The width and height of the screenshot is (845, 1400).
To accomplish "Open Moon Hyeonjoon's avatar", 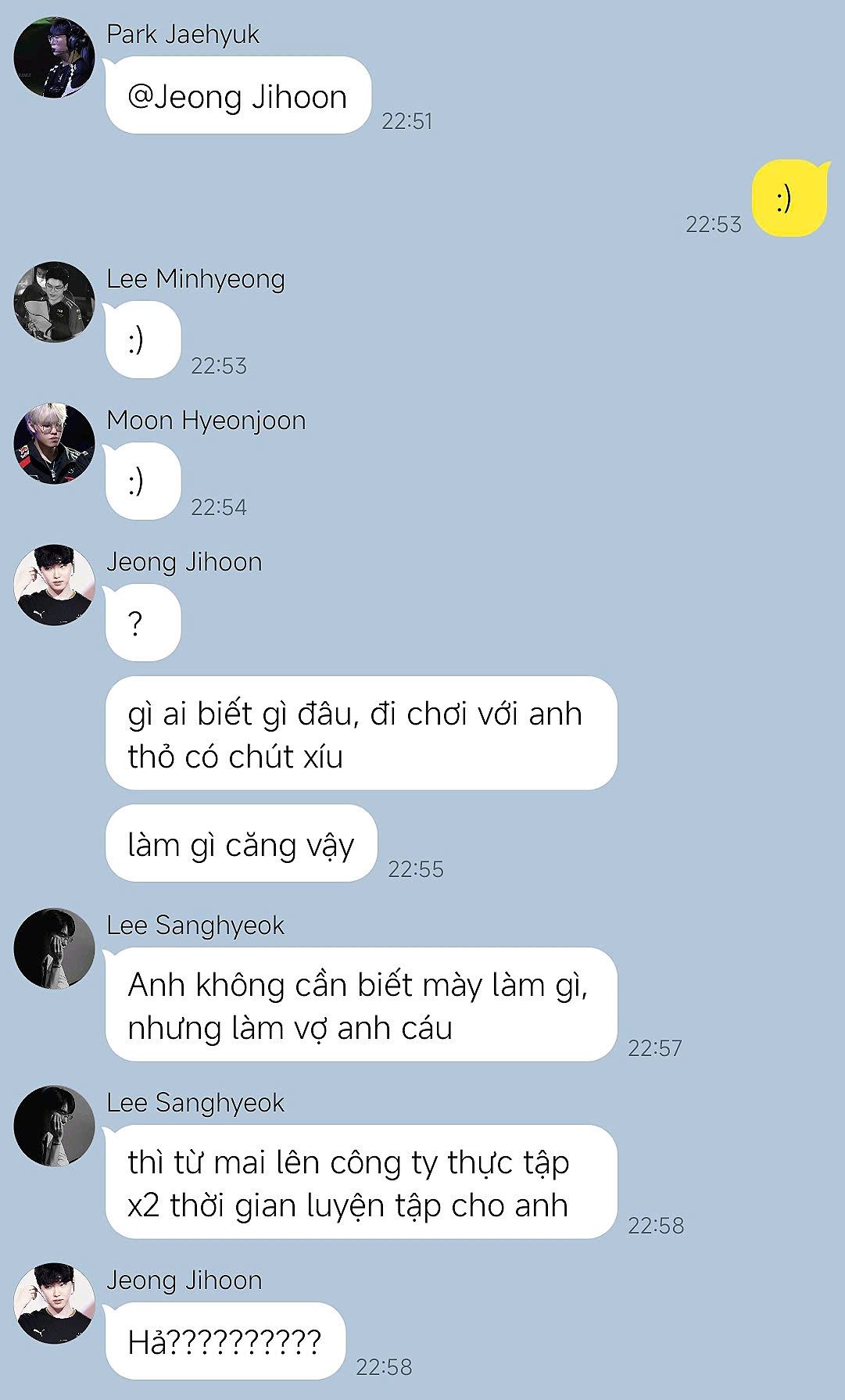I will pyautogui.click(x=54, y=443).
